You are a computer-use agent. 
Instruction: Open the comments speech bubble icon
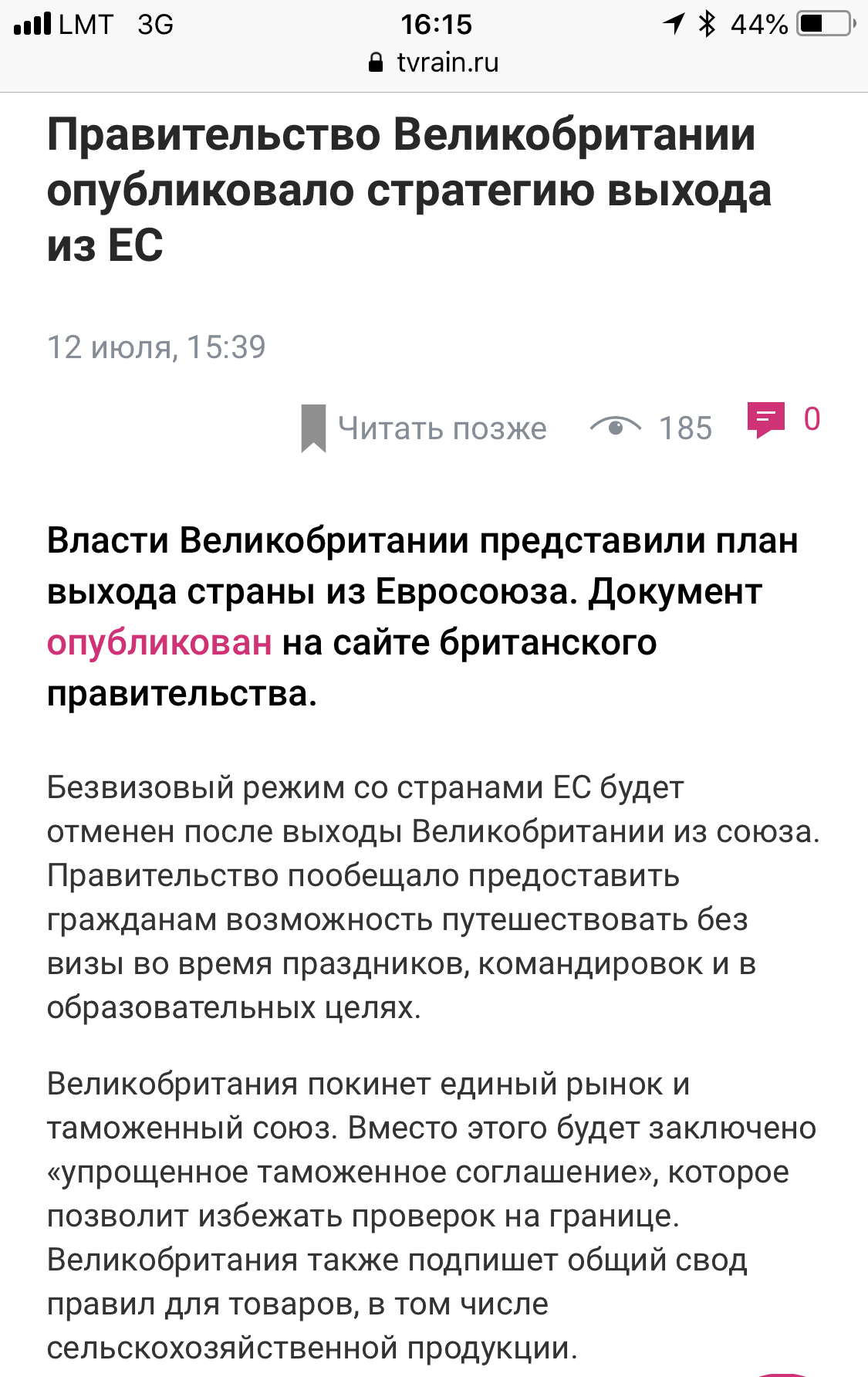[765, 420]
